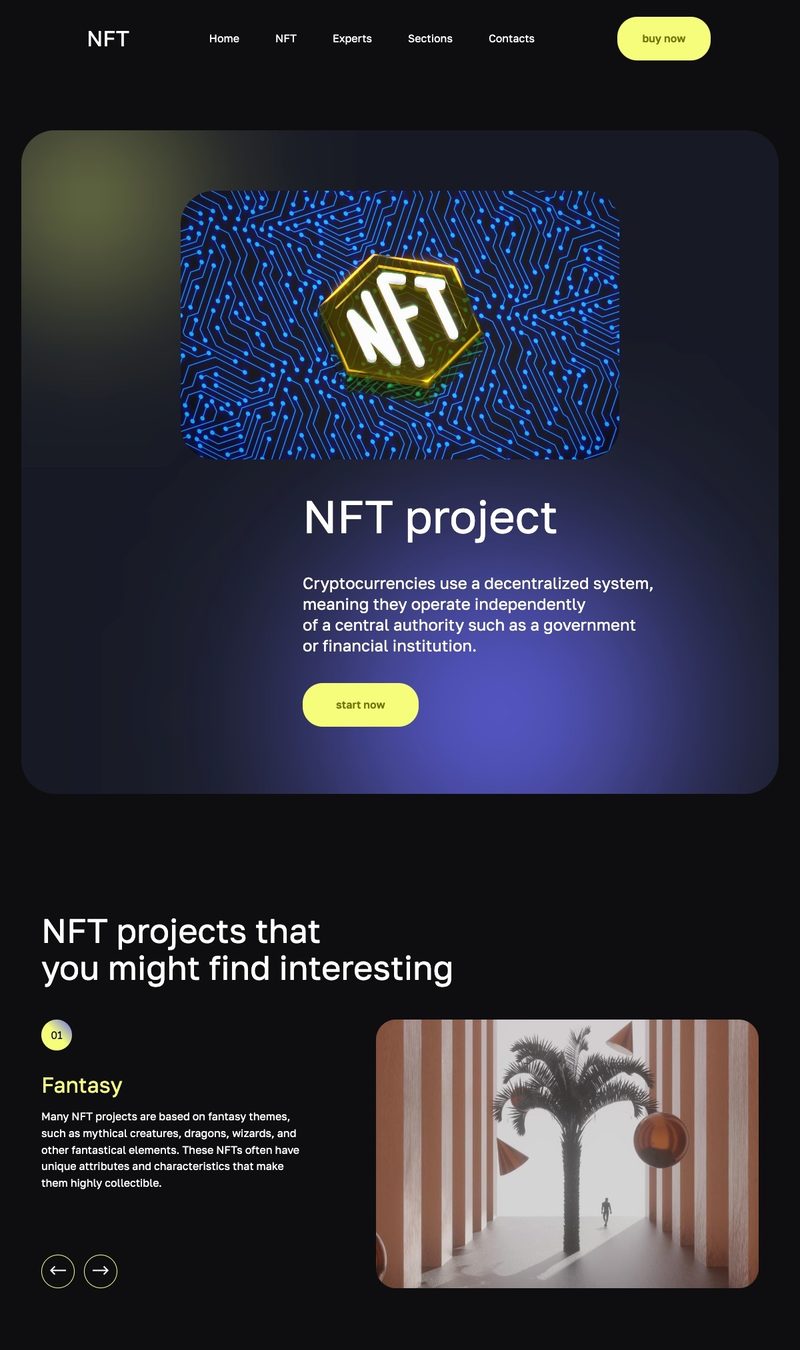
Task: Show the previous project with left arrow
Action: tap(58, 1271)
